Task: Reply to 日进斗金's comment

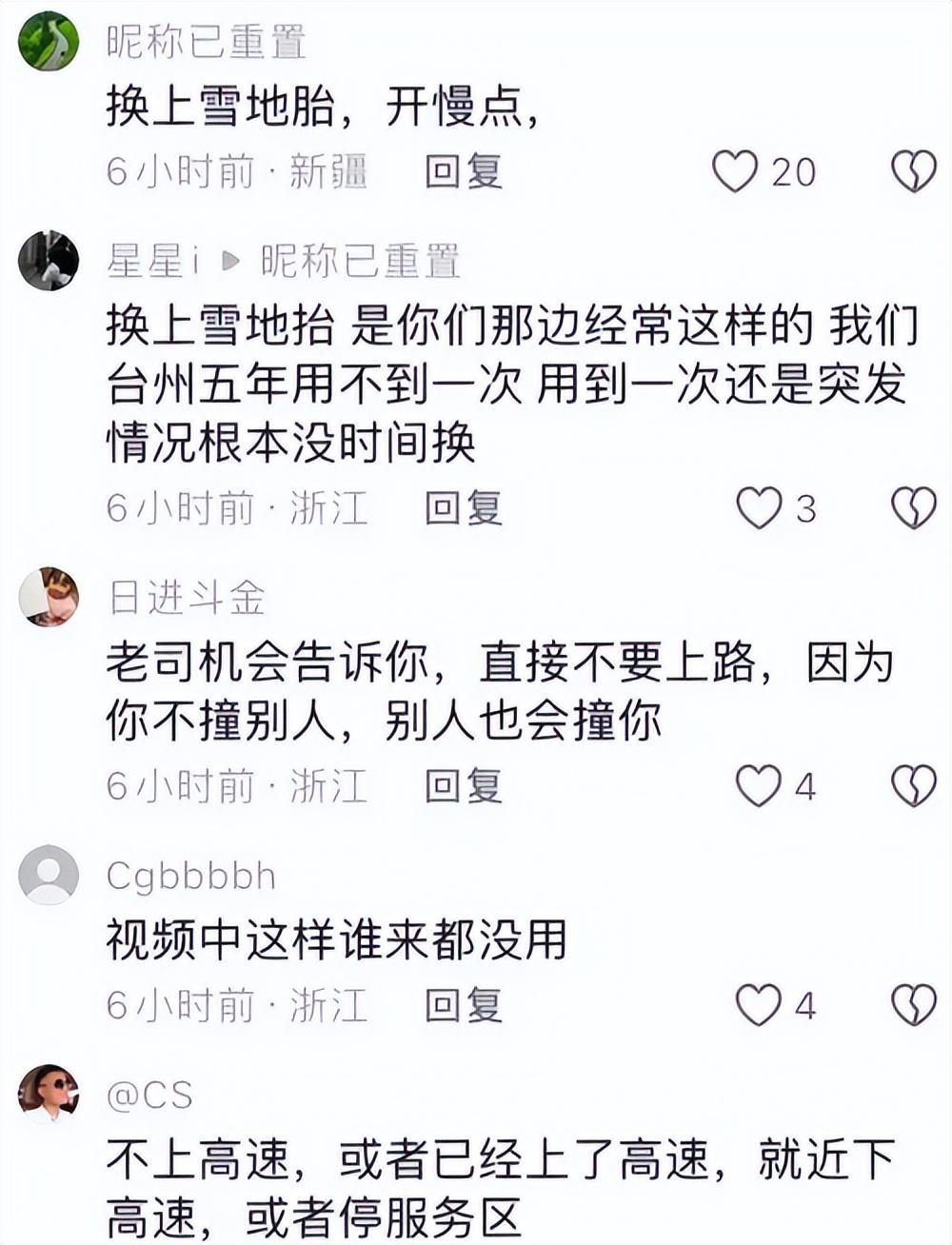Action: [x=463, y=786]
